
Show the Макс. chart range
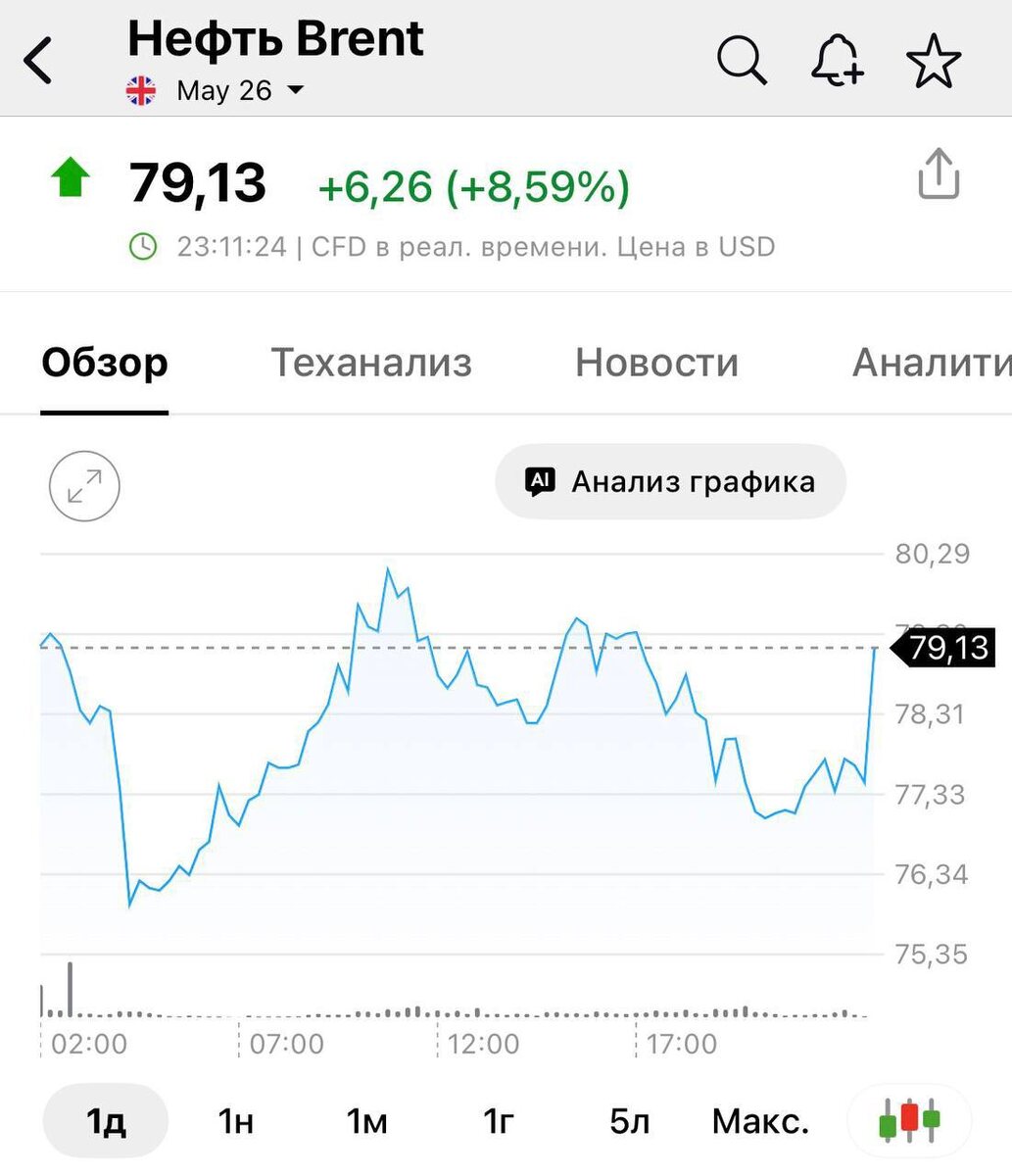760,1120
